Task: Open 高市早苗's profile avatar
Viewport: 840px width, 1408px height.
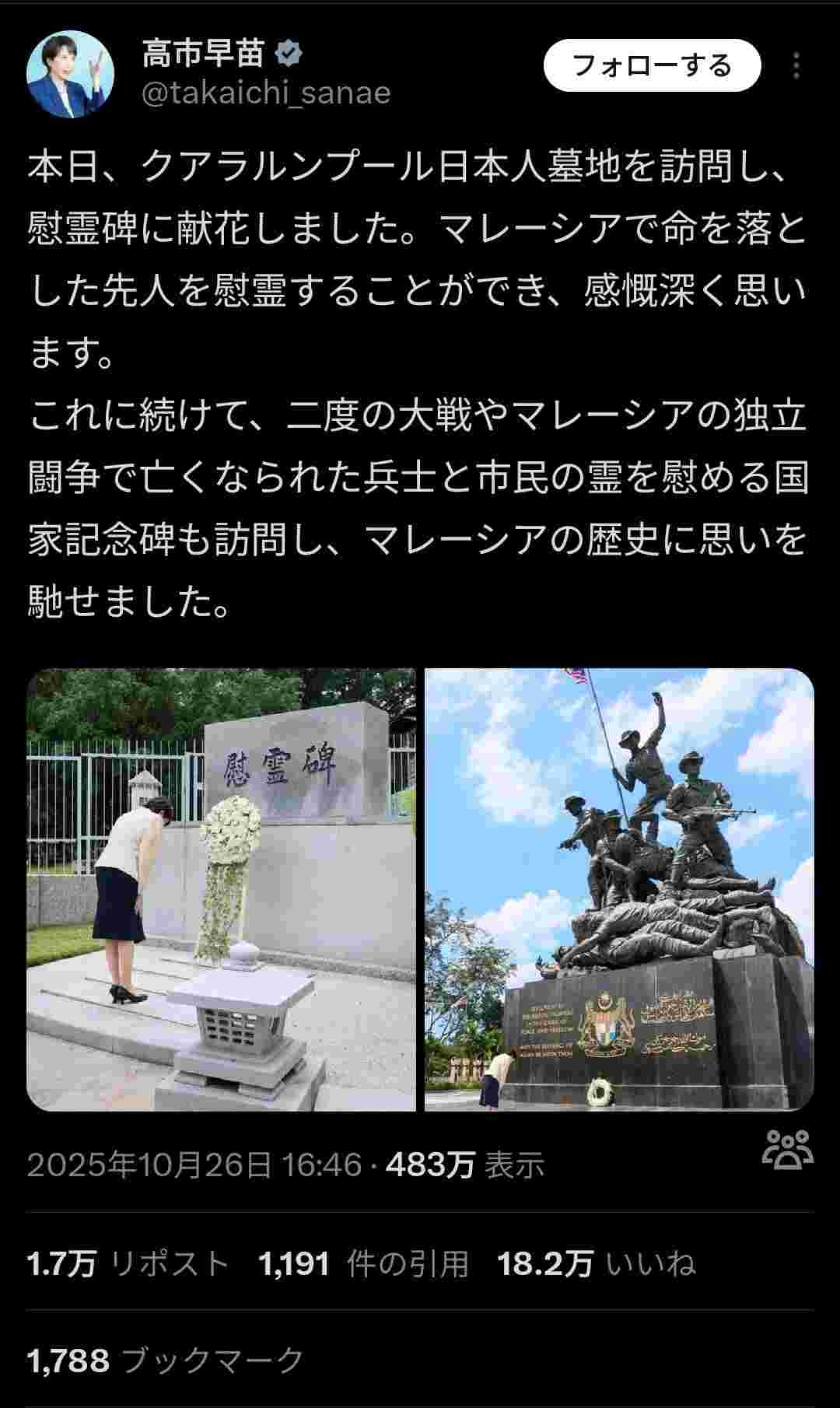Action: 71,75
